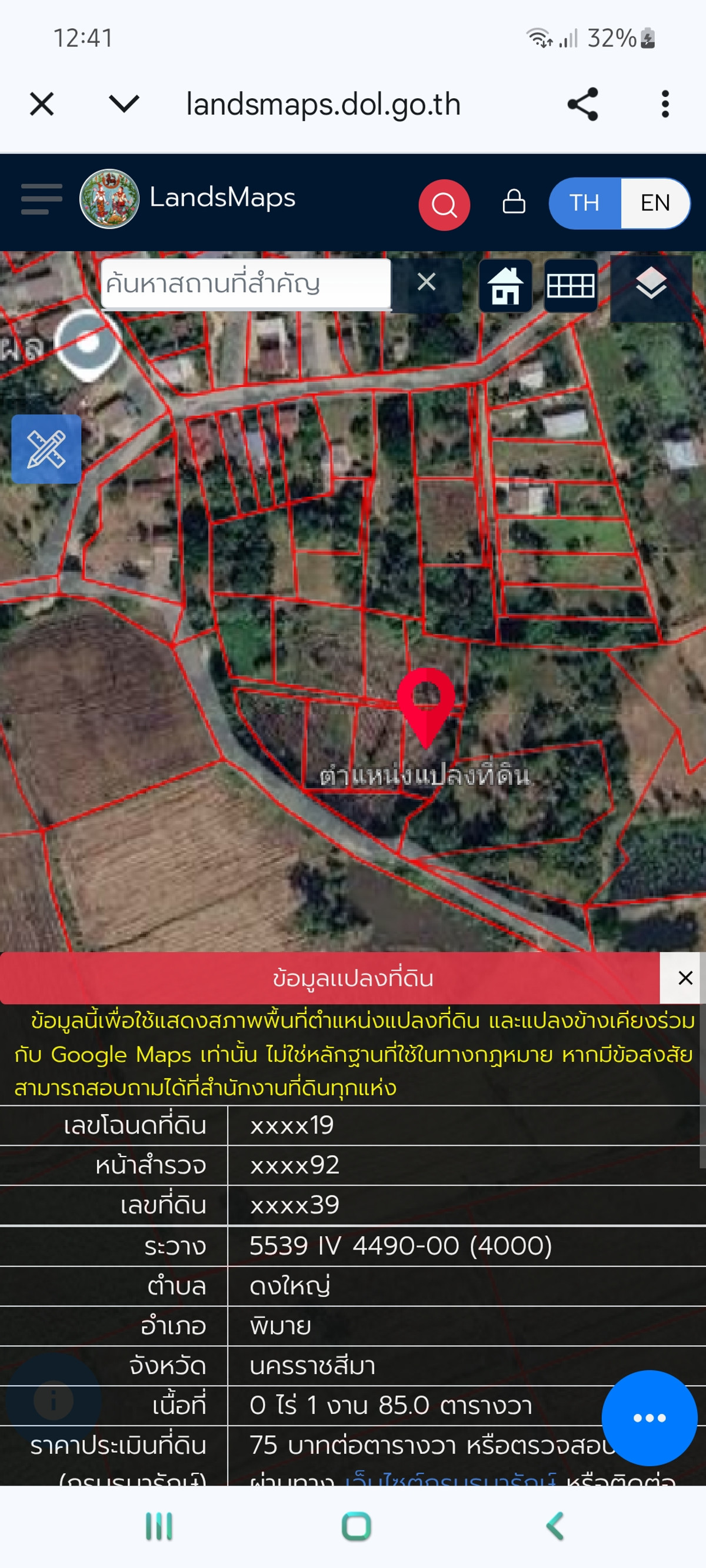This screenshot has width=706, height=1568.
Task: Select TH language option
Action: point(584,203)
